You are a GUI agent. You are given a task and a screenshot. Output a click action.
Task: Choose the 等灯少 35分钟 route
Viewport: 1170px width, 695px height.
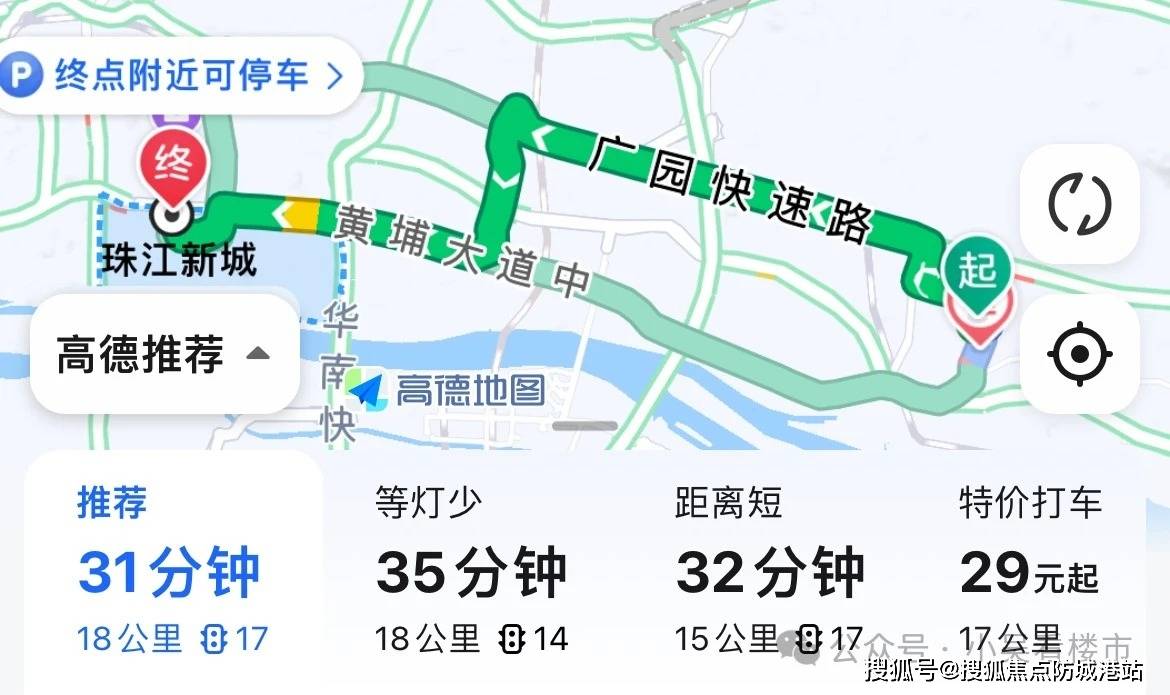[470, 572]
